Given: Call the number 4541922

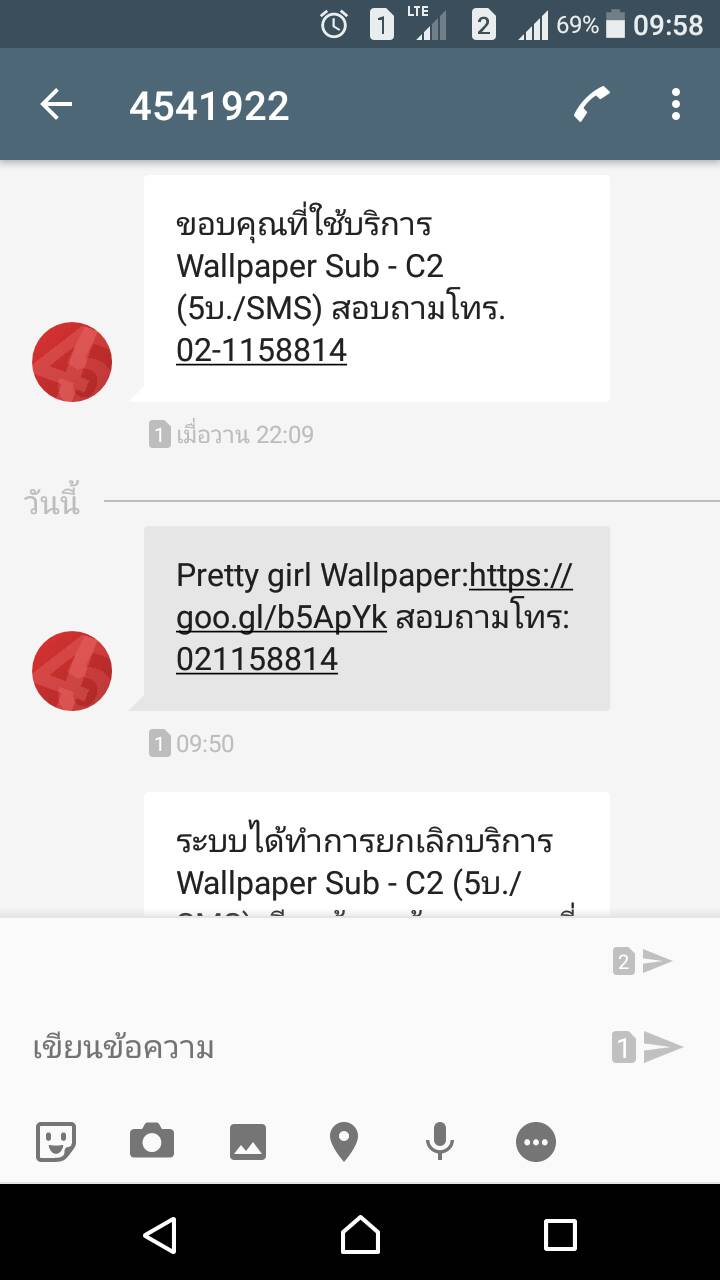Looking at the screenshot, I should pyautogui.click(x=592, y=104).
